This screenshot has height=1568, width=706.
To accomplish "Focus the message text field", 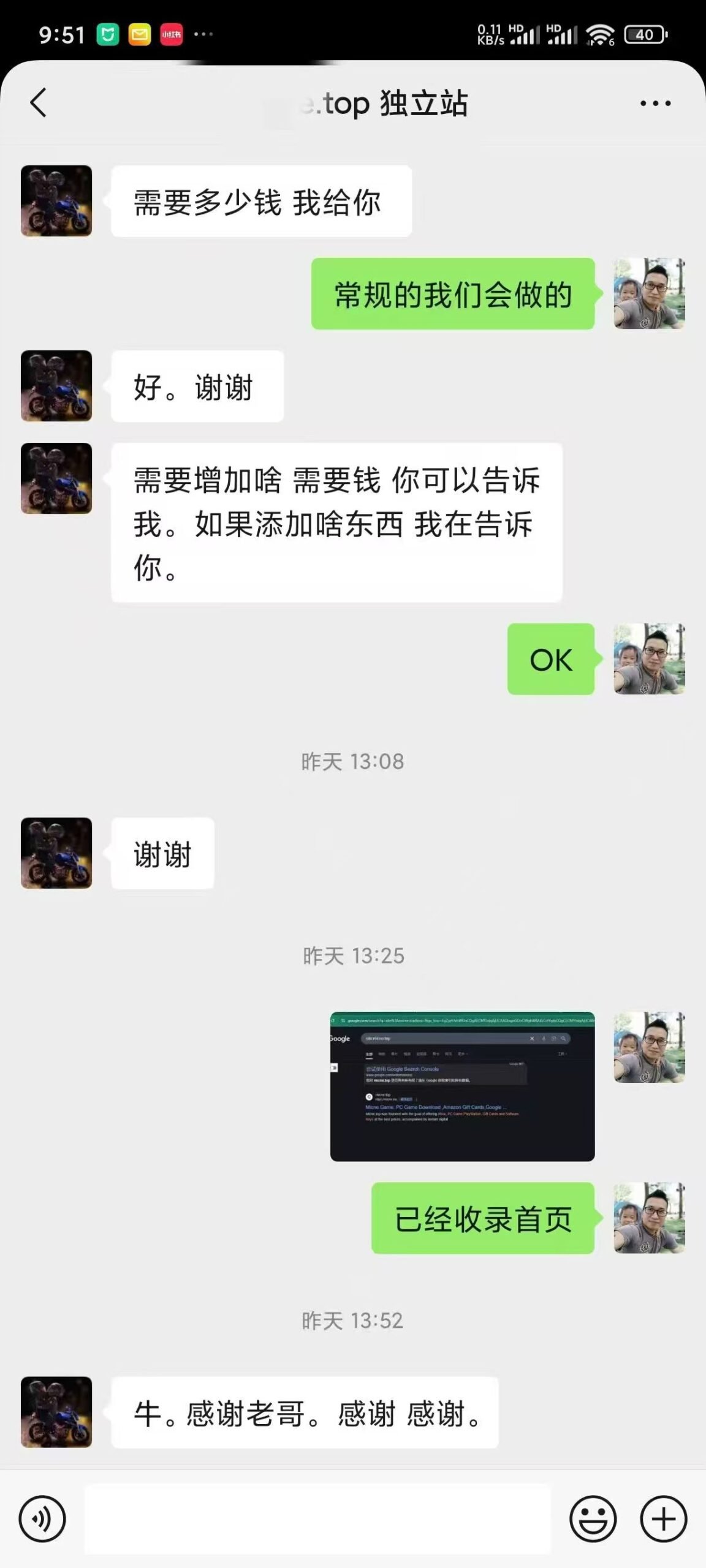I will coord(317,1519).
